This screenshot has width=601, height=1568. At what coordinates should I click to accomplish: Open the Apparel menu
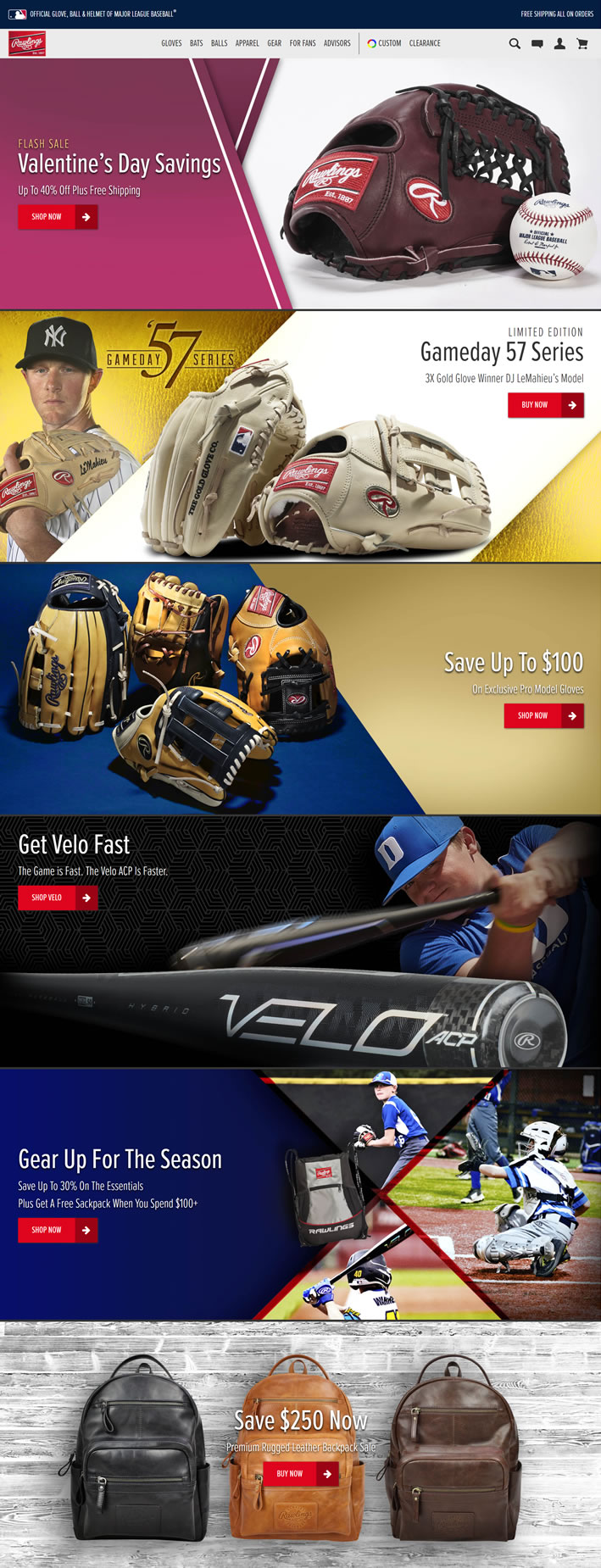pos(248,43)
